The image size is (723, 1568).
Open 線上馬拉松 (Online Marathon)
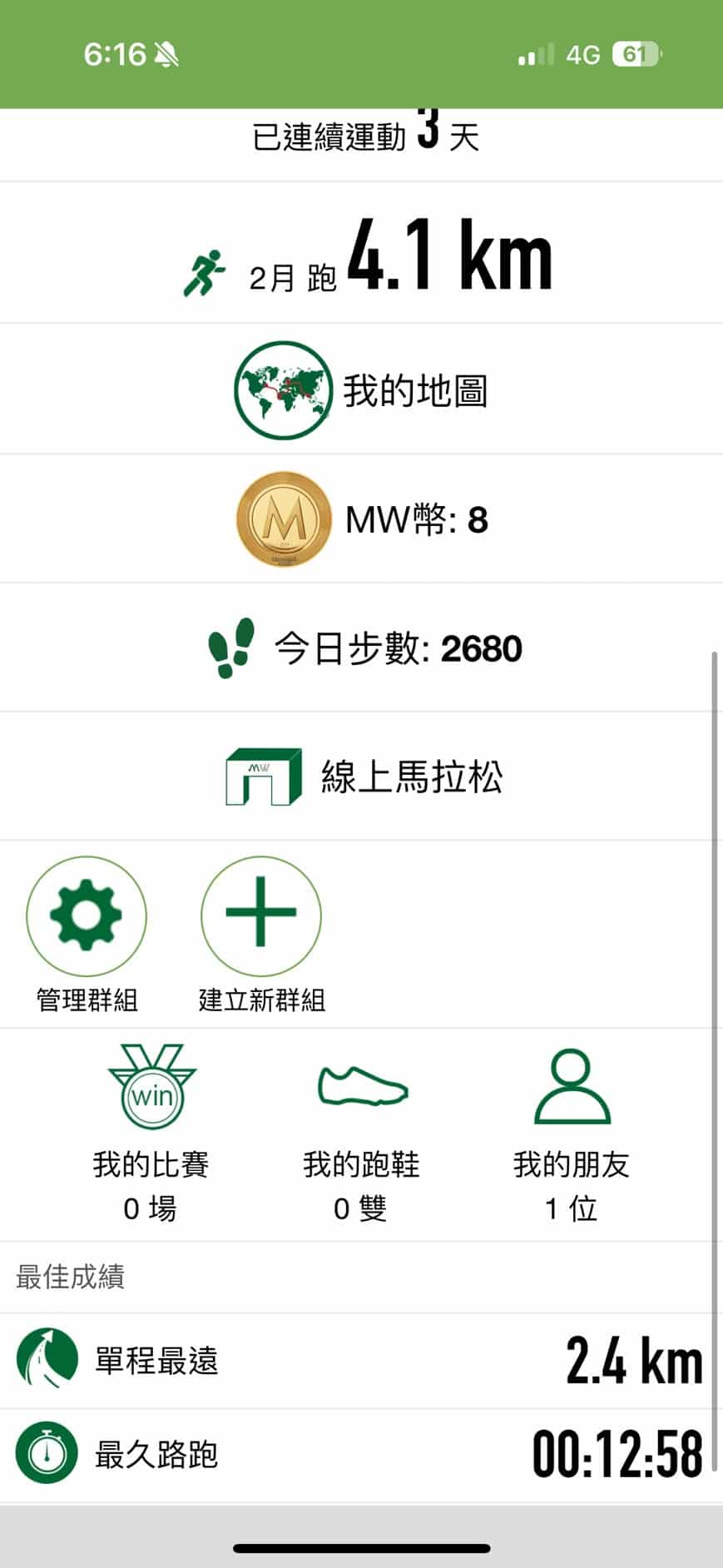pyautogui.click(x=361, y=777)
